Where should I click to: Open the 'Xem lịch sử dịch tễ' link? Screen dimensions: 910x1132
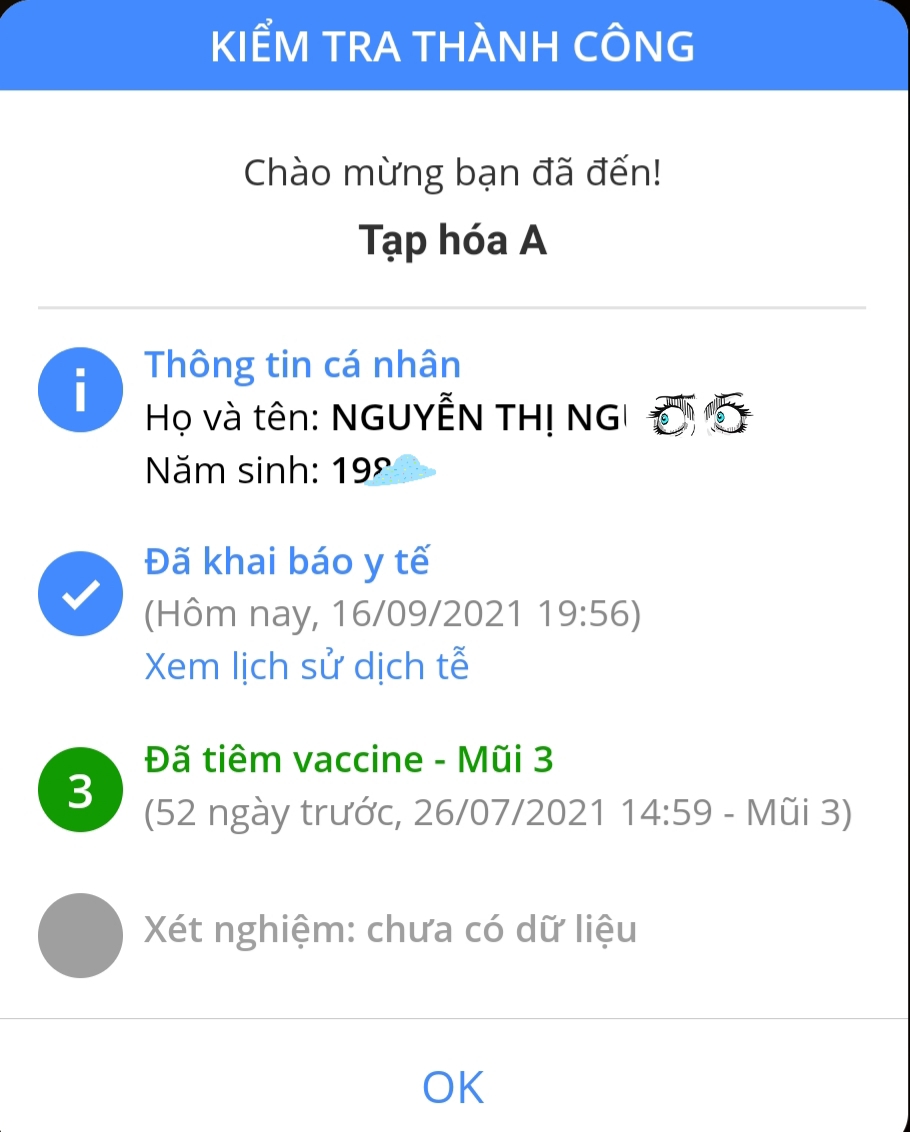(x=306, y=666)
